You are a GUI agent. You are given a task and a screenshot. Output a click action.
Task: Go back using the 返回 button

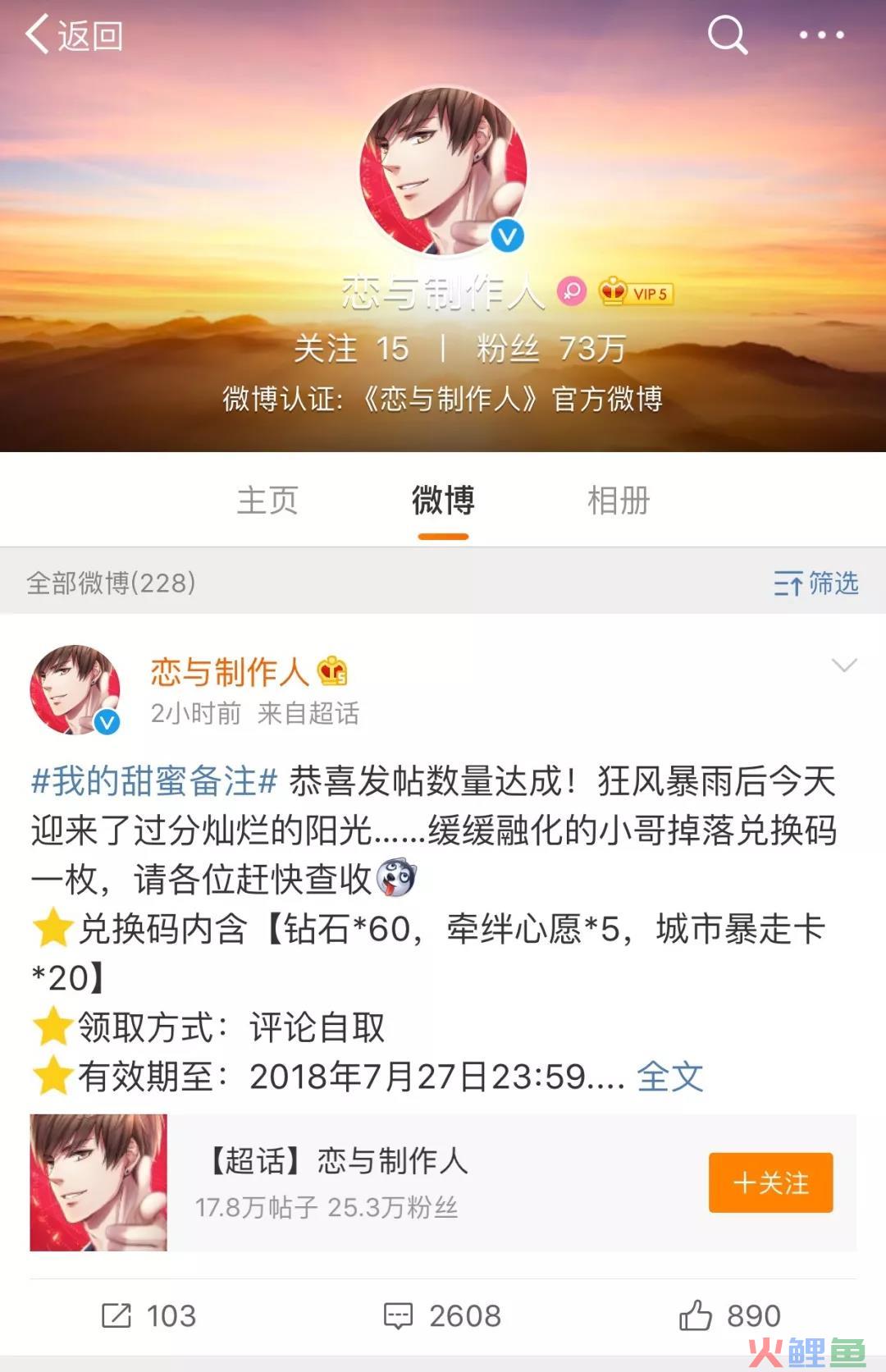74,35
